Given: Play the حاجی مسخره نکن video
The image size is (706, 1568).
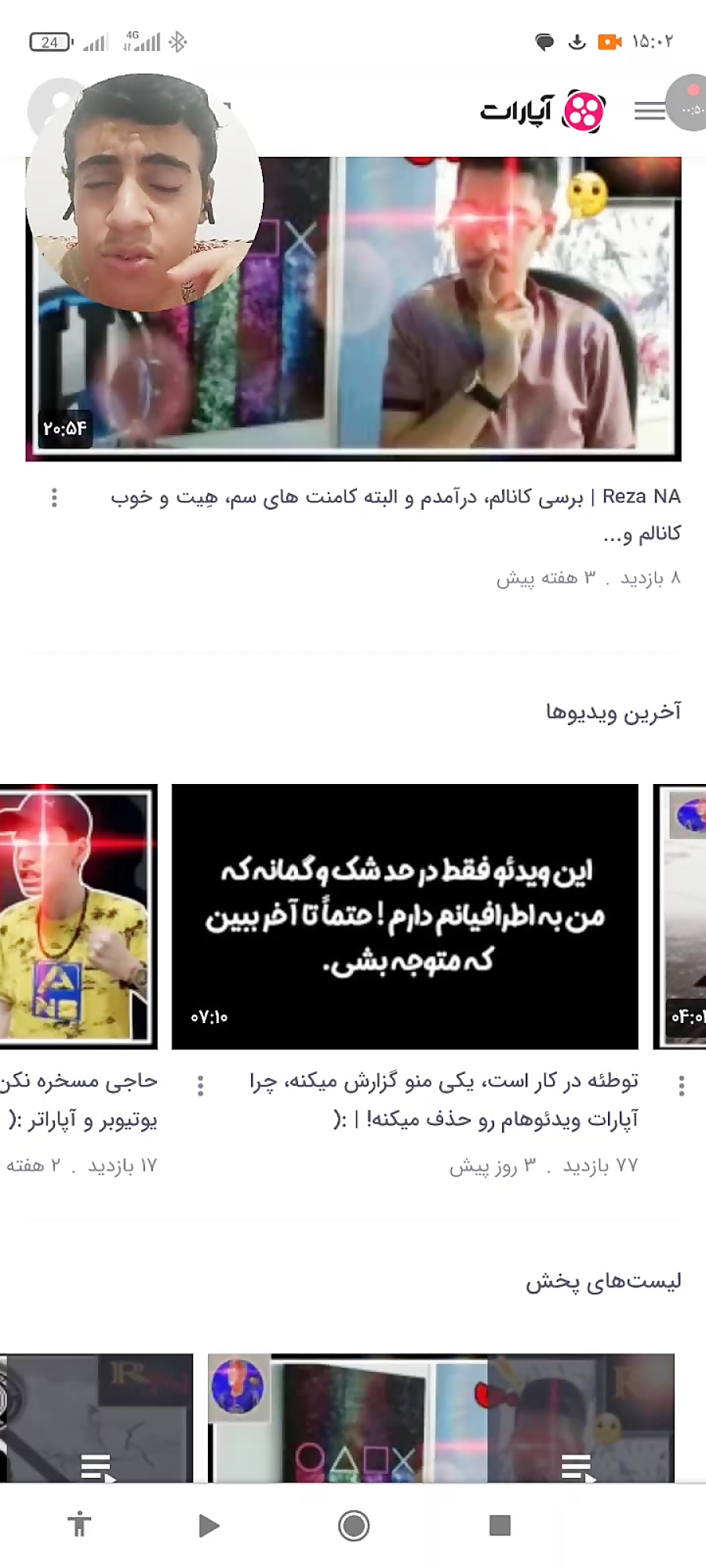Looking at the screenshot, I should (x=77, y=916).
